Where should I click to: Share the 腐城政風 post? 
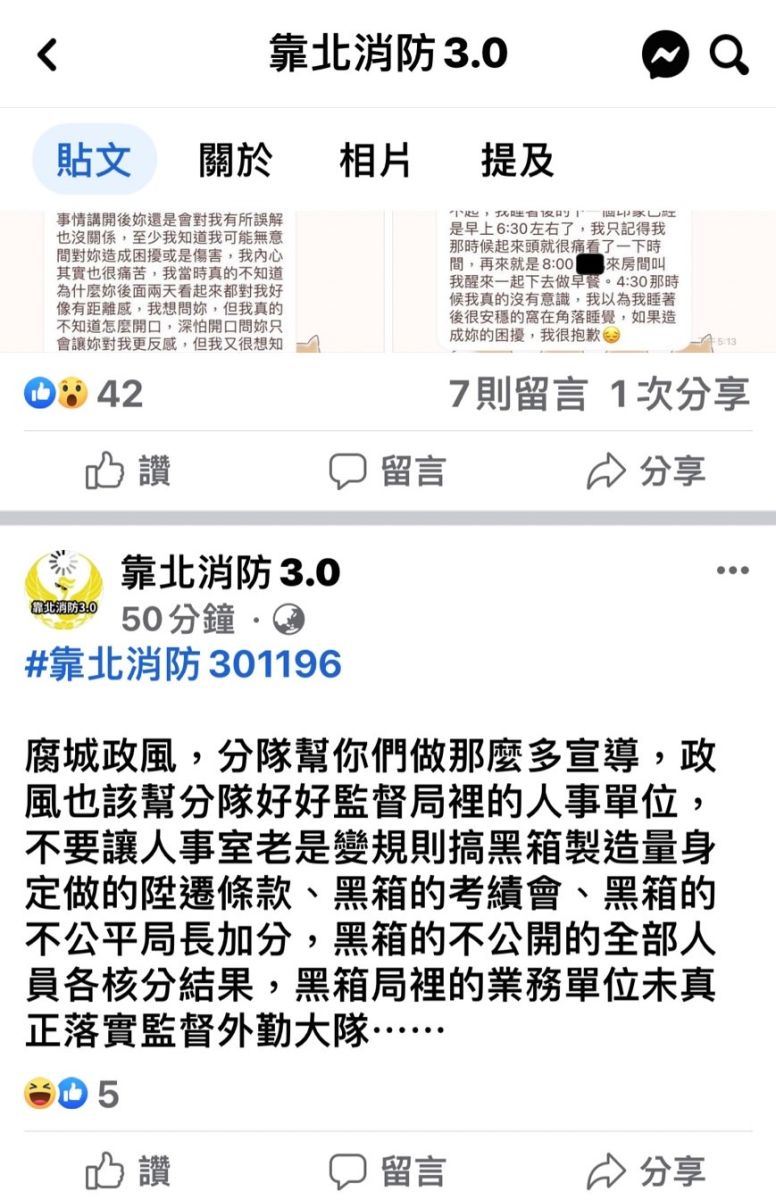coord(646,1171)
